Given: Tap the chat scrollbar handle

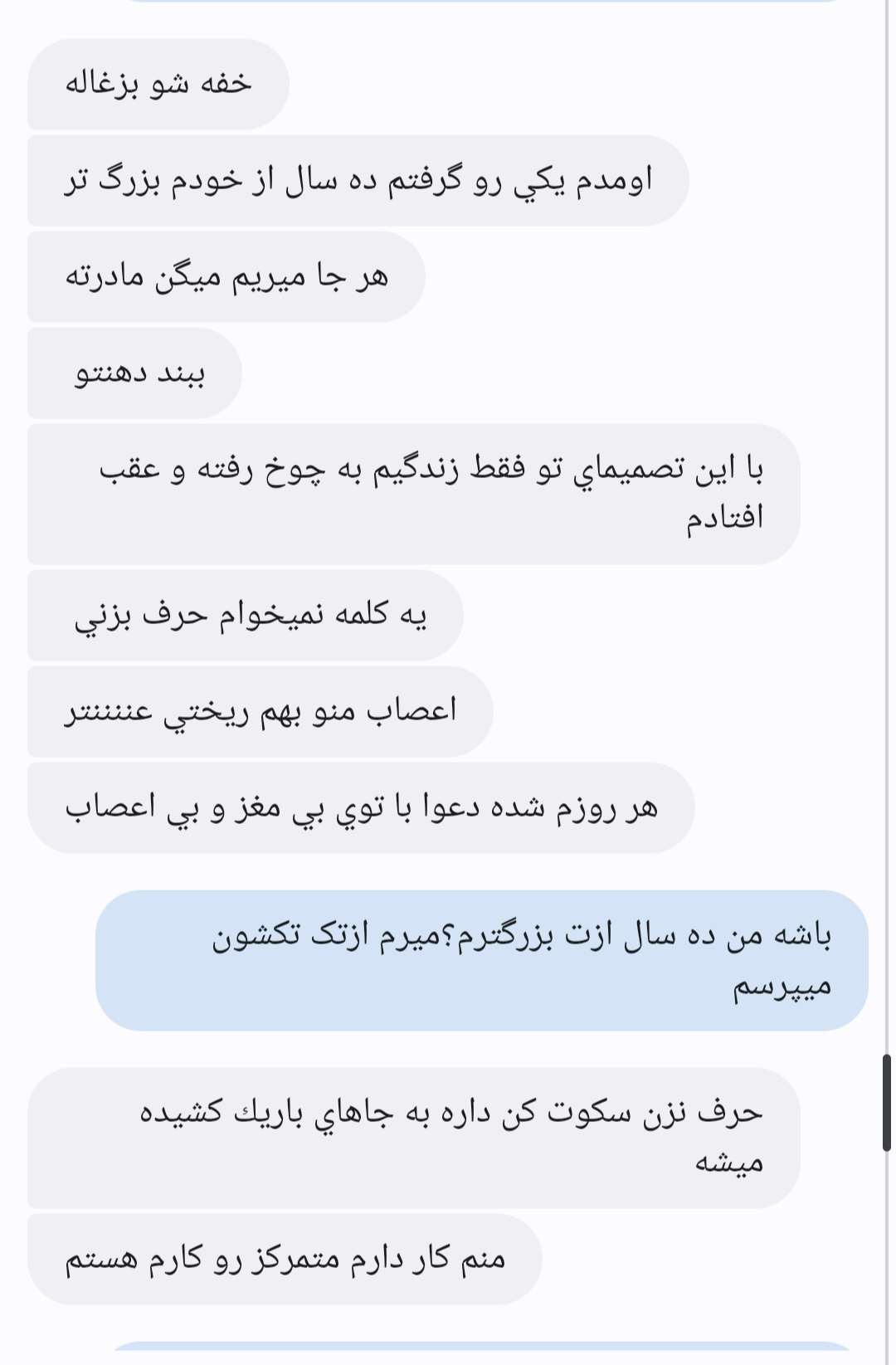Looking at the screenshot, I should pyautogui.click(x=887, y=1102).
